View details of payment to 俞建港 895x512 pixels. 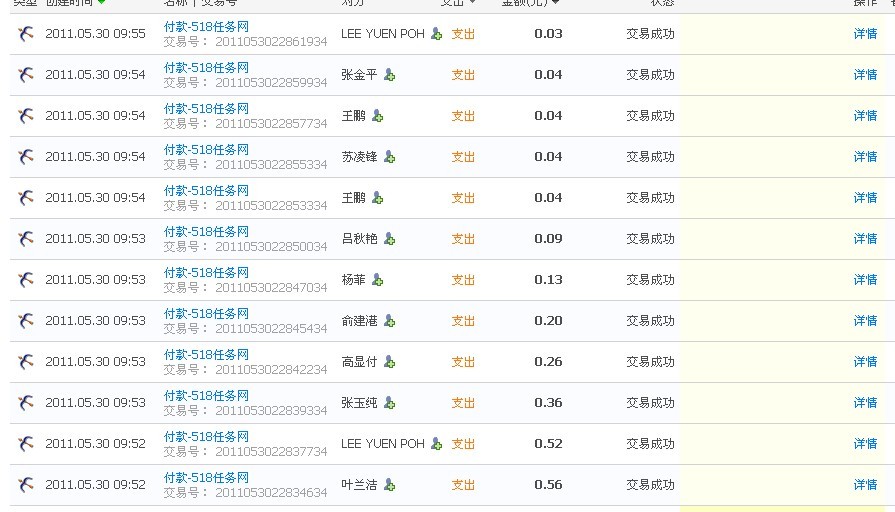(x=865, y=320)
